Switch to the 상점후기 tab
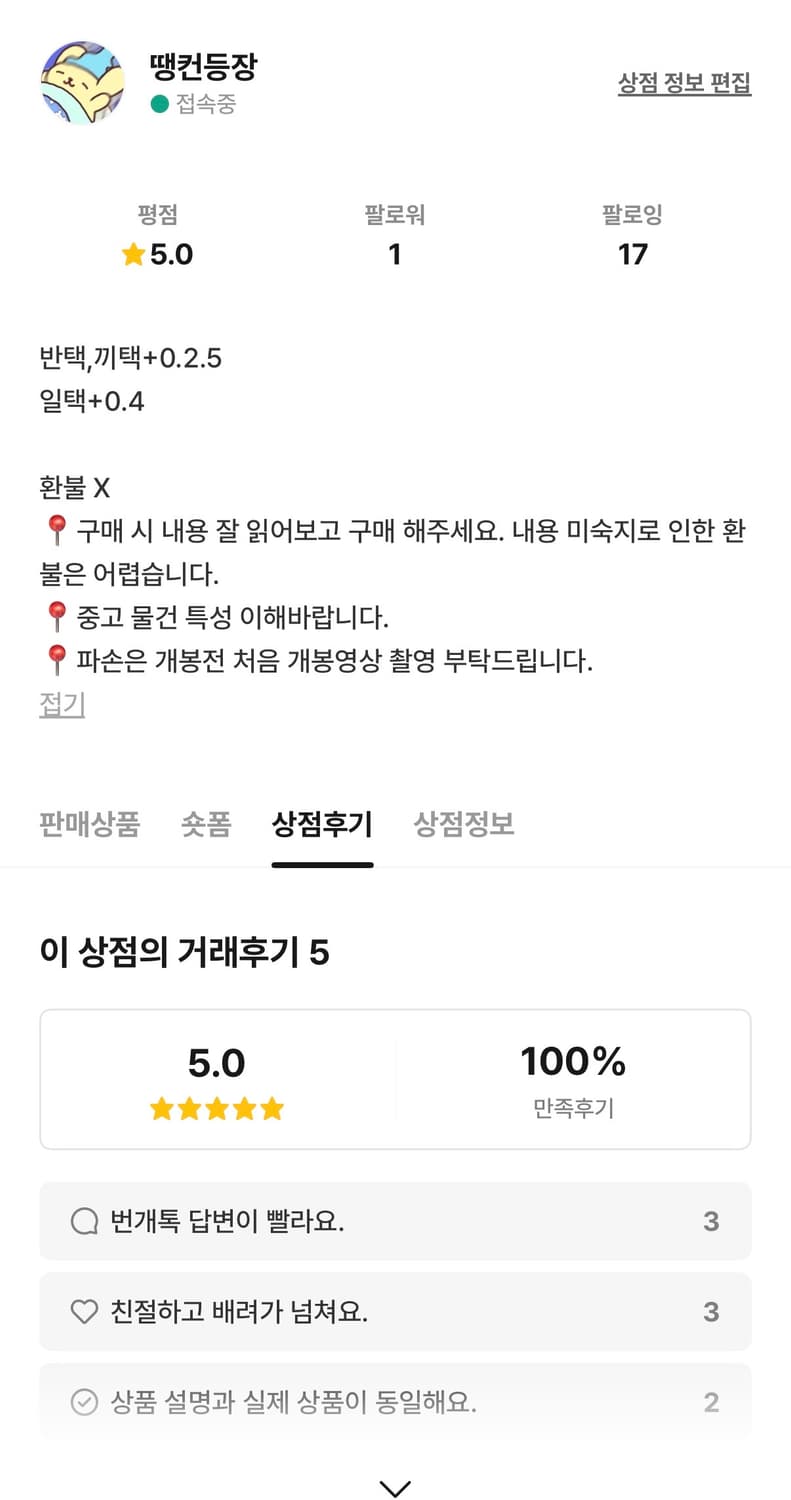The height and width of the screenshot is (1500, 791). pos(322,823)
